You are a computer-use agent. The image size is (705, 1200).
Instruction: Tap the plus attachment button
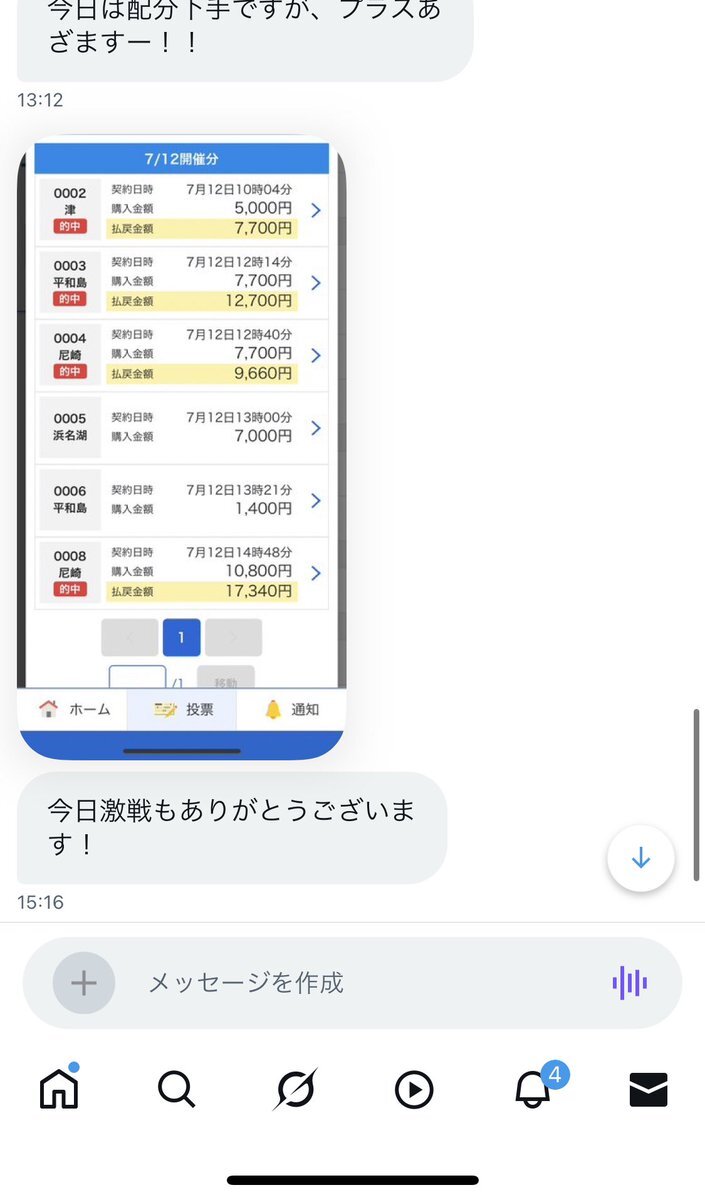[84, 983]
